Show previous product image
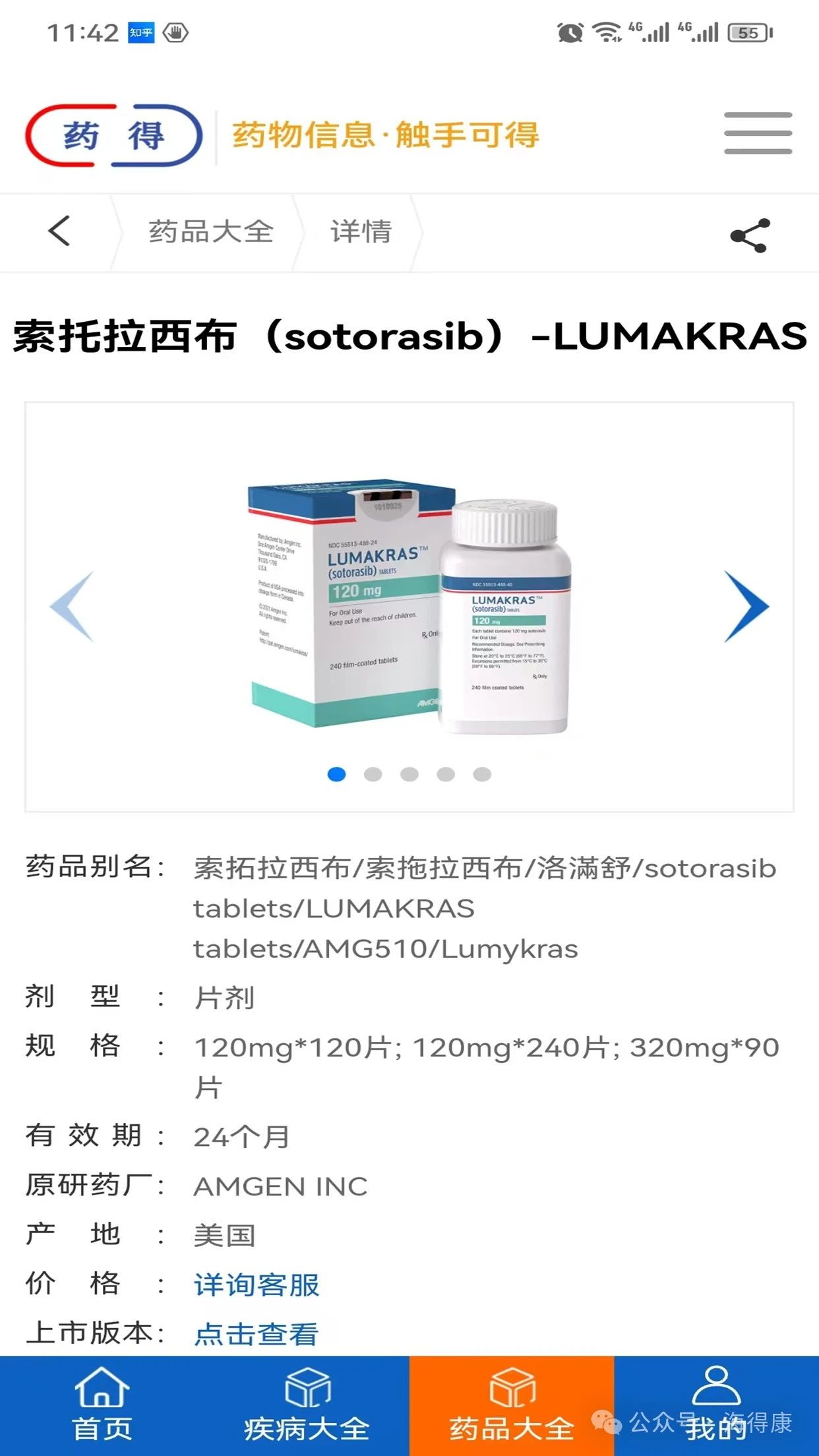The height and width of the screenshot is (1456, 819). pyautogui.click(x=73, y=606)
